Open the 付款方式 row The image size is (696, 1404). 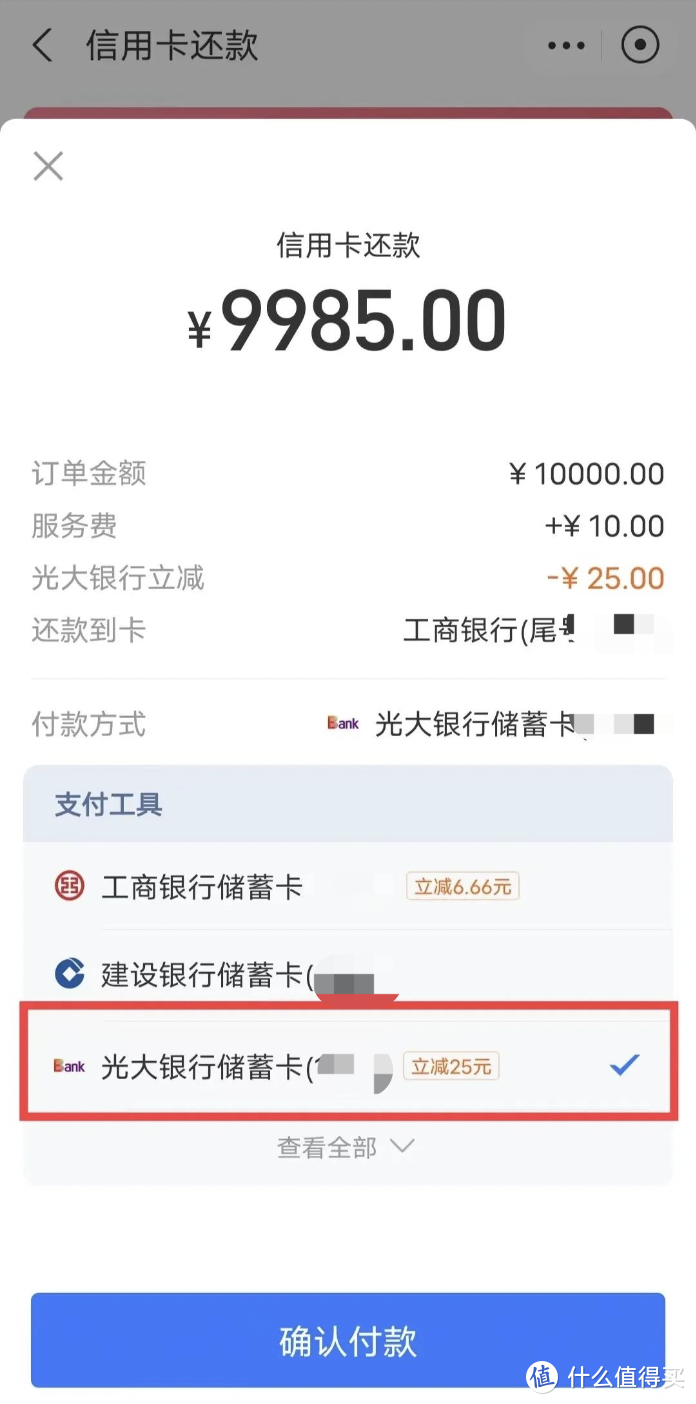coord(348,724)
